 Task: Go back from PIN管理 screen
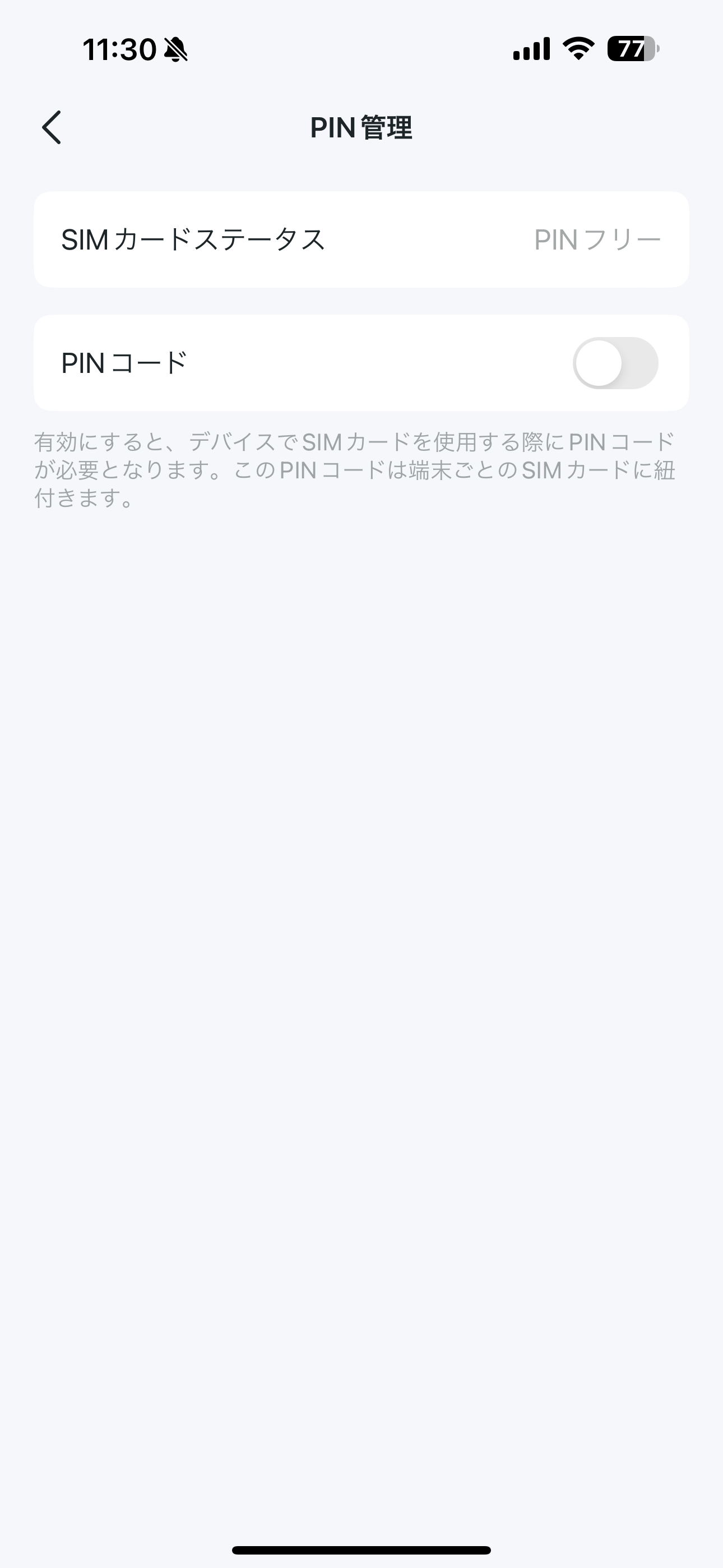[52, 127]
